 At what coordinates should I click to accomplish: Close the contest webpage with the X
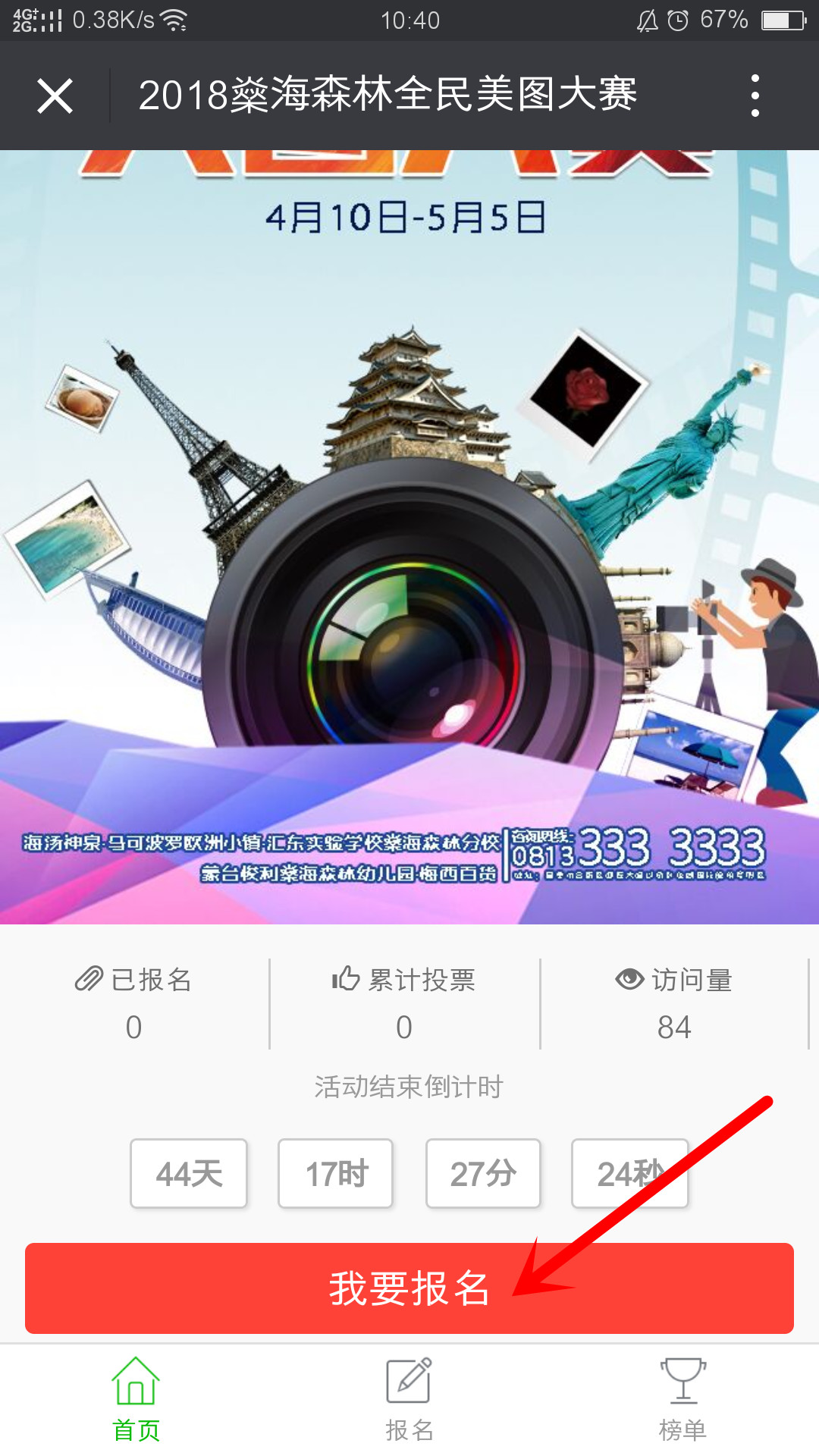(x=55, y=96)
